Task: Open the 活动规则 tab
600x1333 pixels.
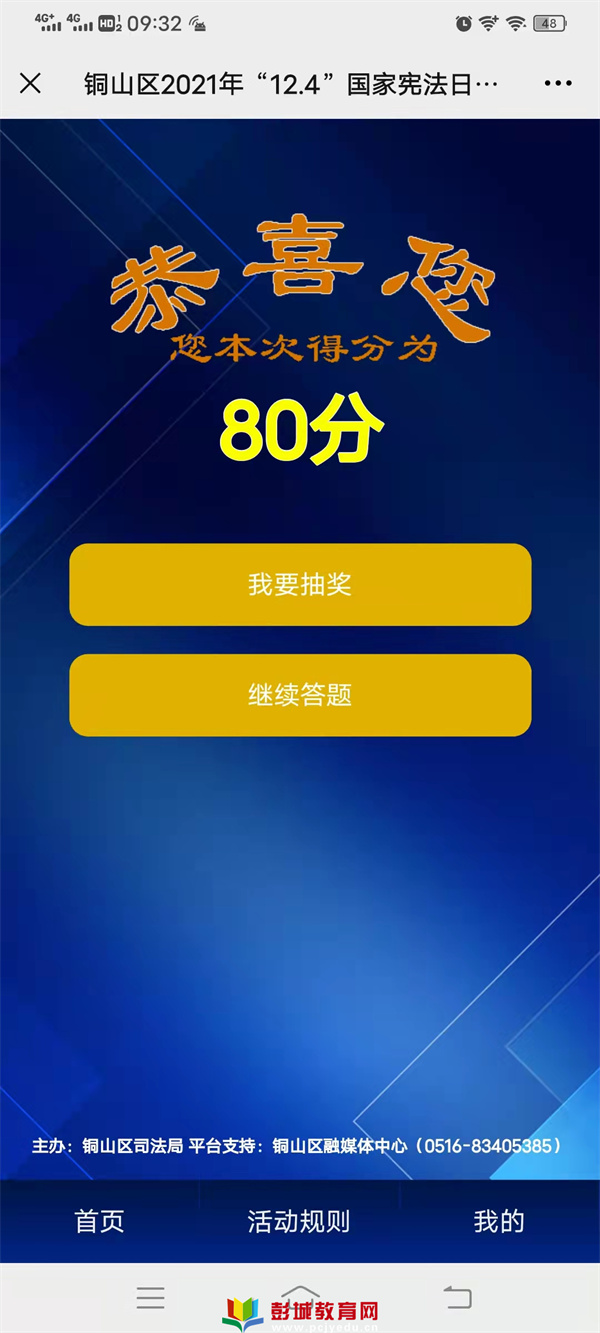Action: click(299, 1221)
